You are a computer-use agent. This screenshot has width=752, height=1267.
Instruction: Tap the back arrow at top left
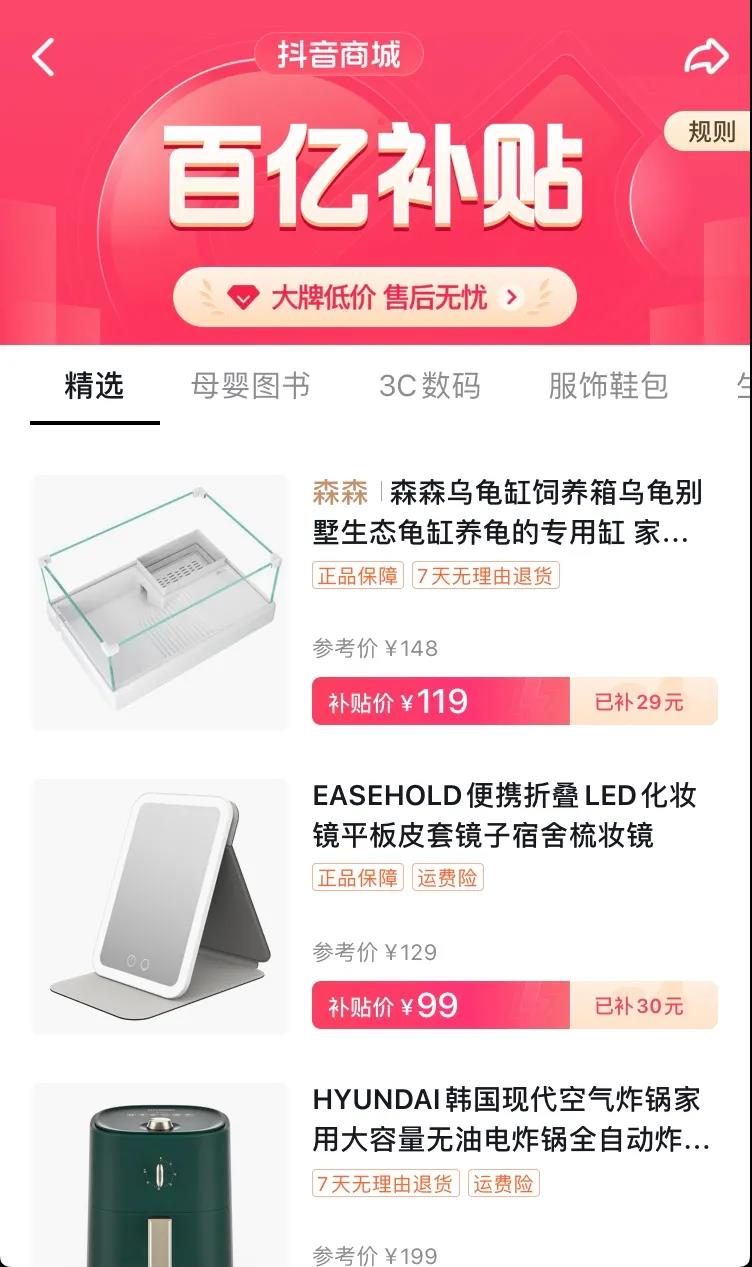pos(42,57)
